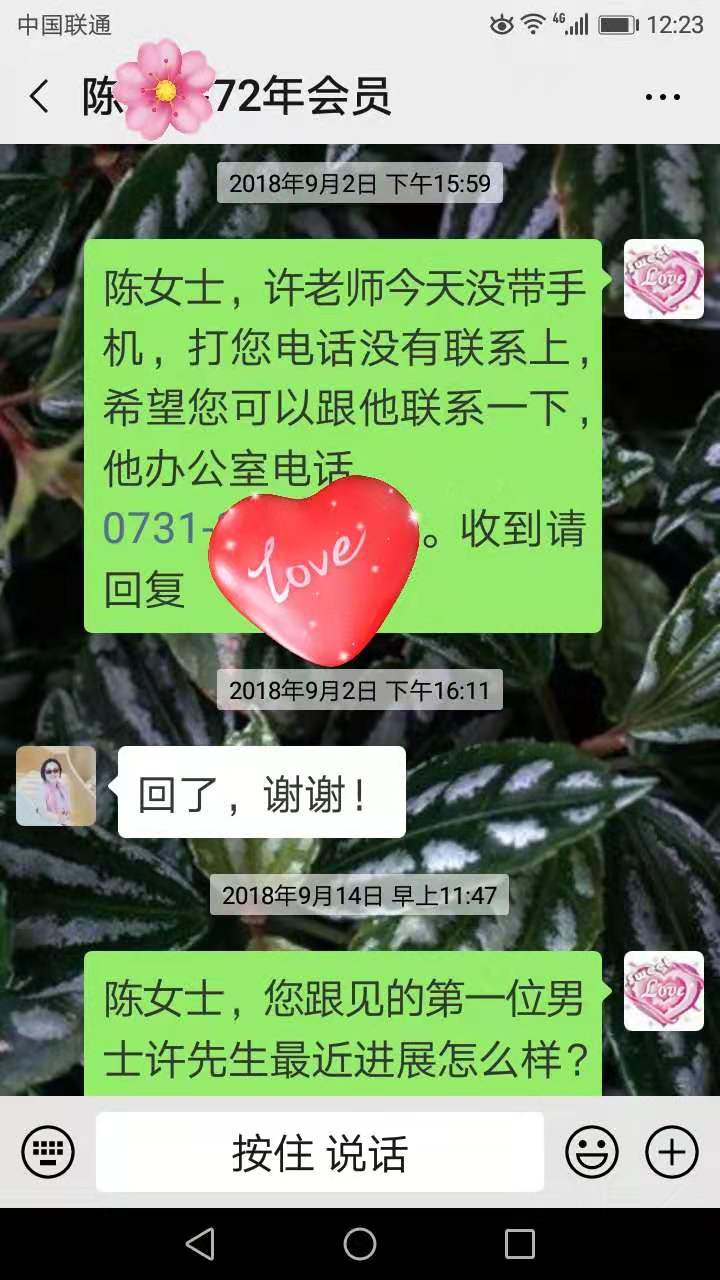
Task: Switch to keyboard text input
Action: 48,1153
